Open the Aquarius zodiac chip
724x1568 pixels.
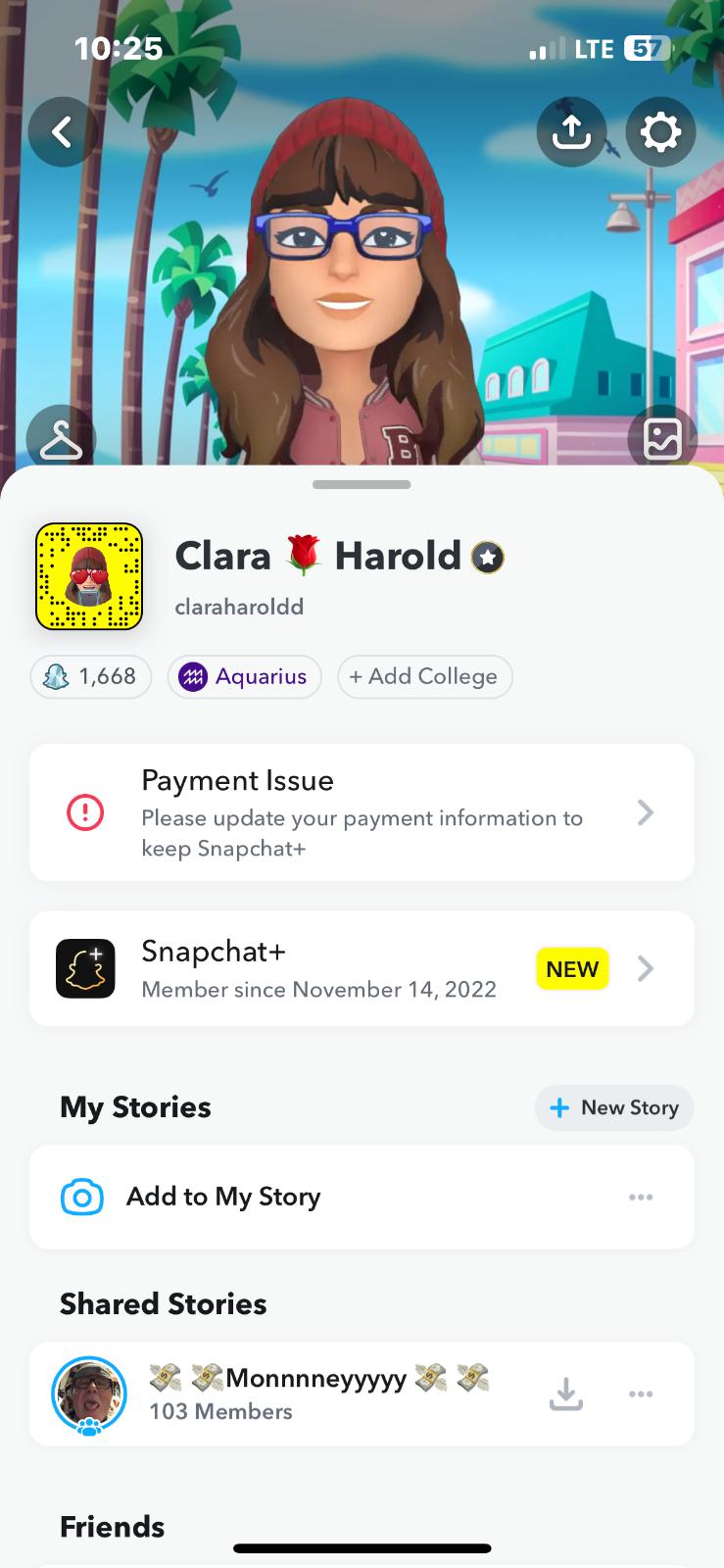pyautogui.click(x=244, y=676)
